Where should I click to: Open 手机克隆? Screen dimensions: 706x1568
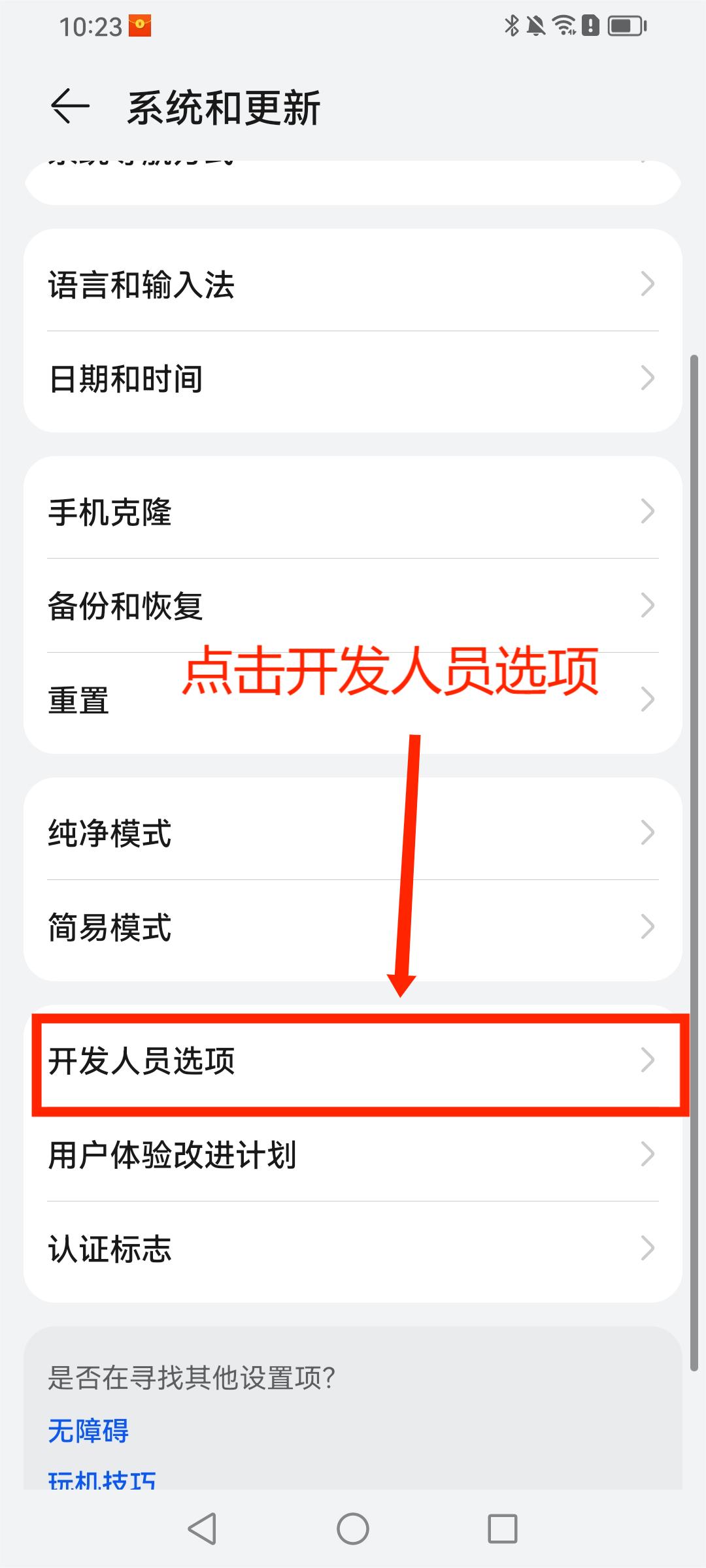353,512
